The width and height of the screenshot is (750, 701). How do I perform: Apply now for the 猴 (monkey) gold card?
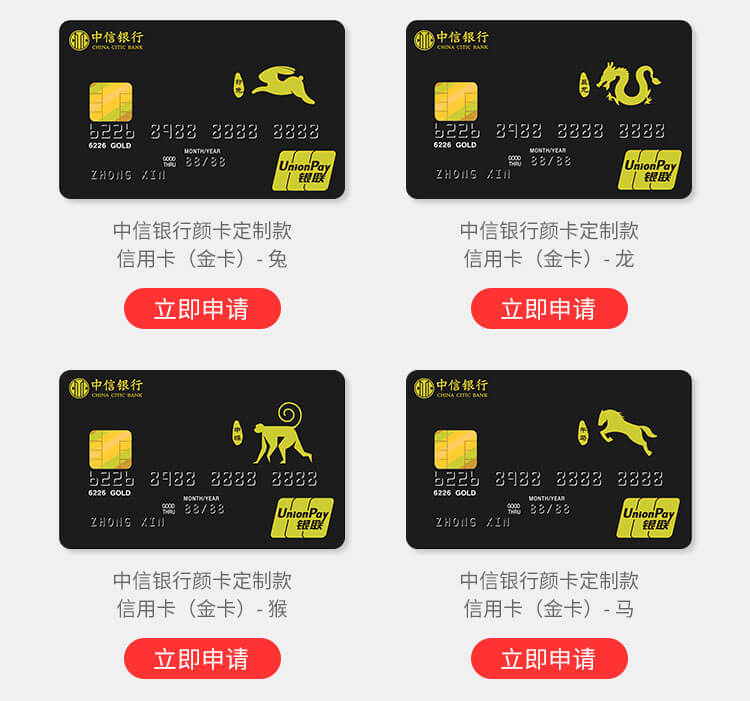202,659
